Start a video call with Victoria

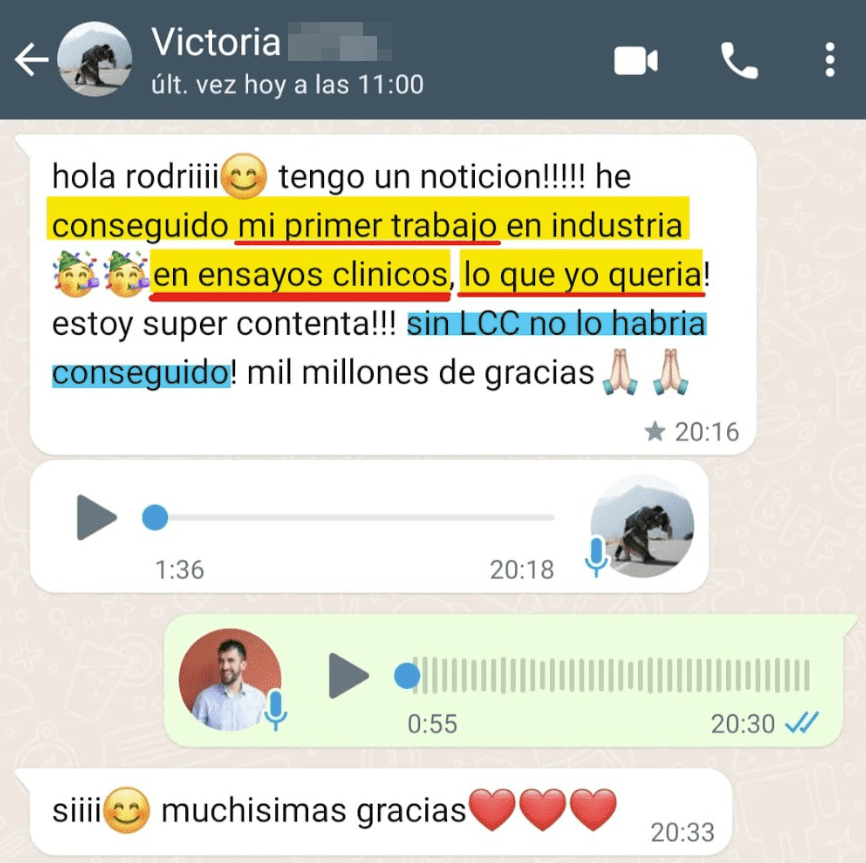635,61
